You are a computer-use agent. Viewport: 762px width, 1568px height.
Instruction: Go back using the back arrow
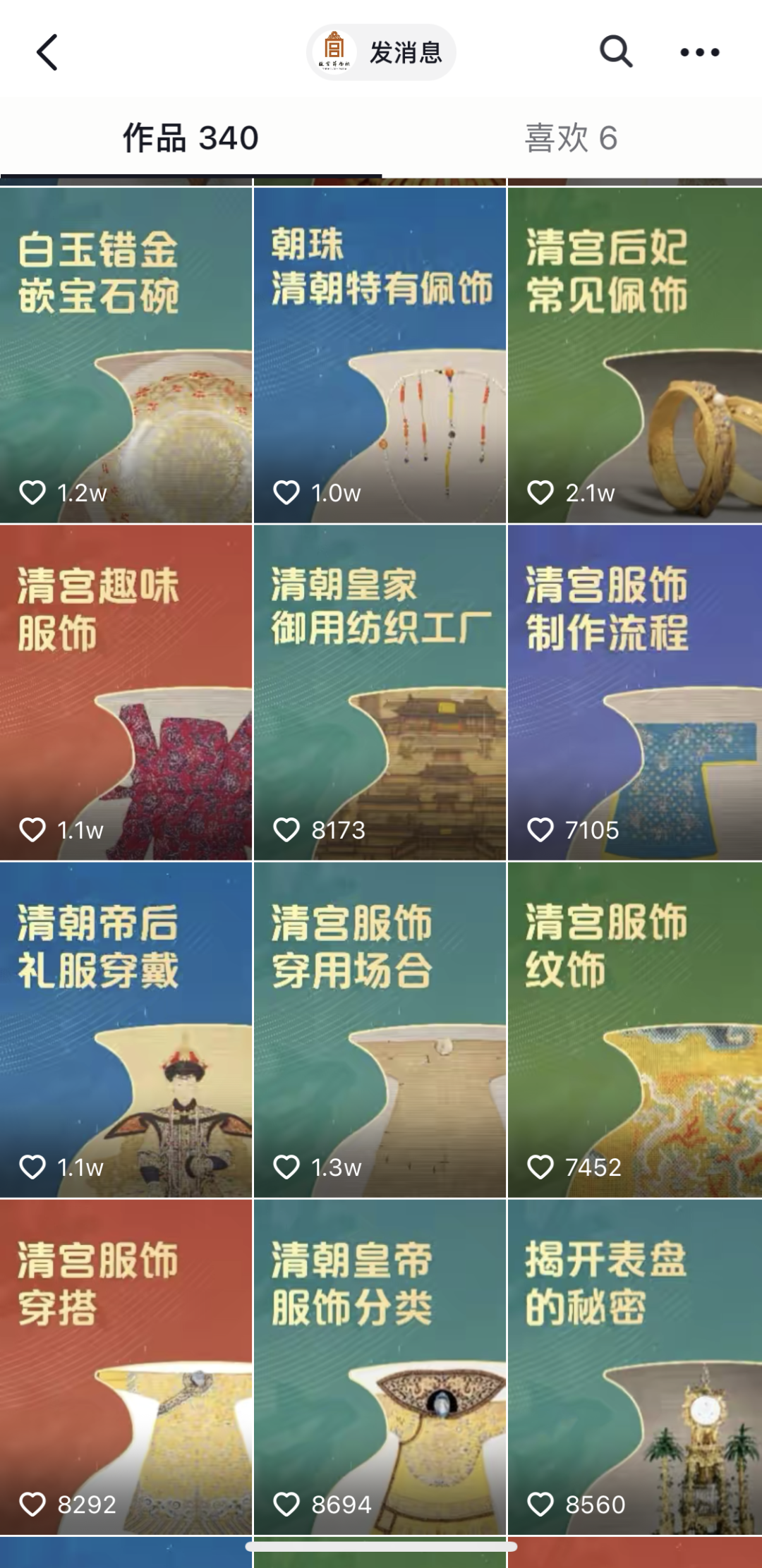click(47, 53)
